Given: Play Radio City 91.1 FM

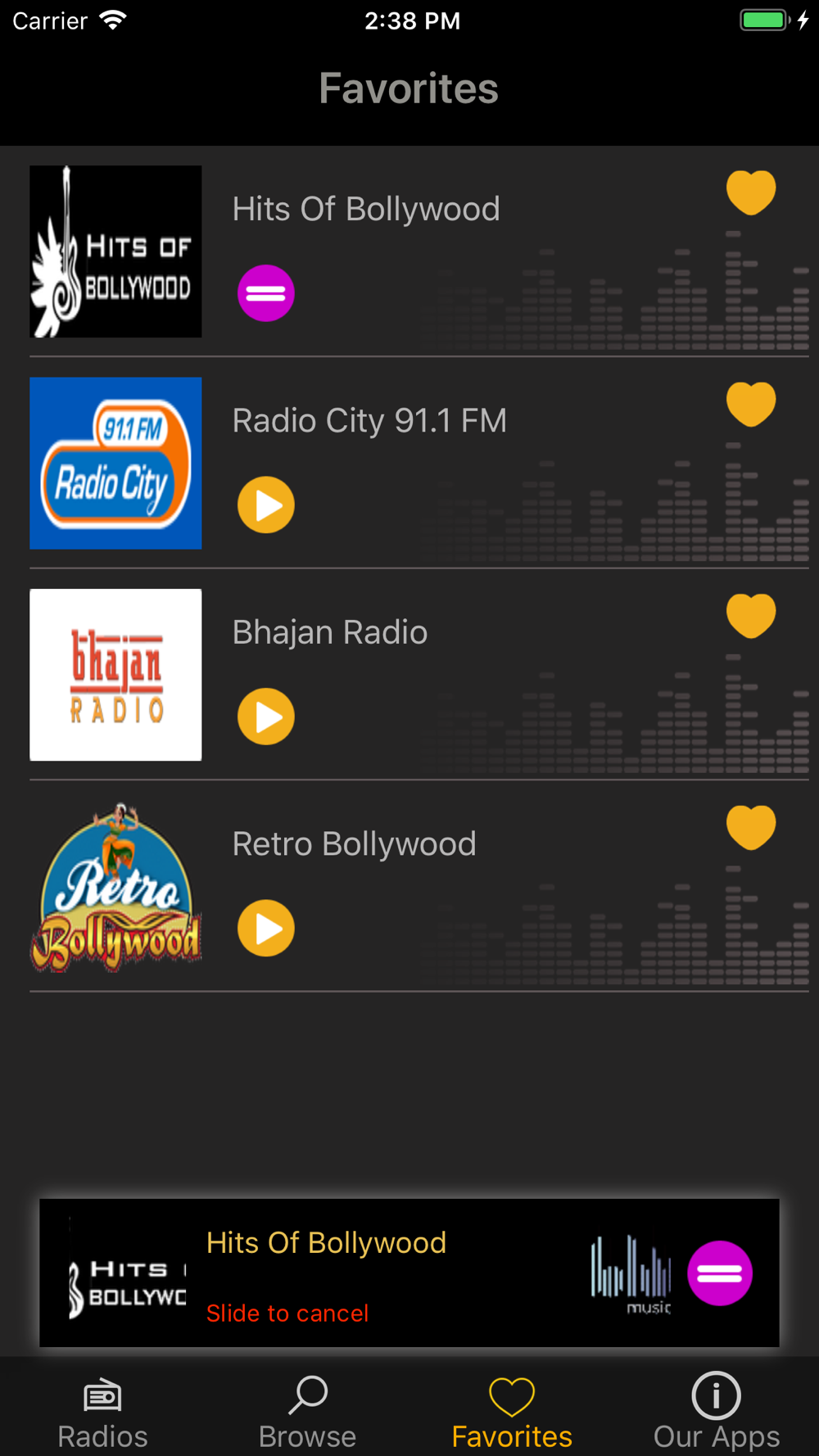Looking at the screenshot, I should pos(265,505).
